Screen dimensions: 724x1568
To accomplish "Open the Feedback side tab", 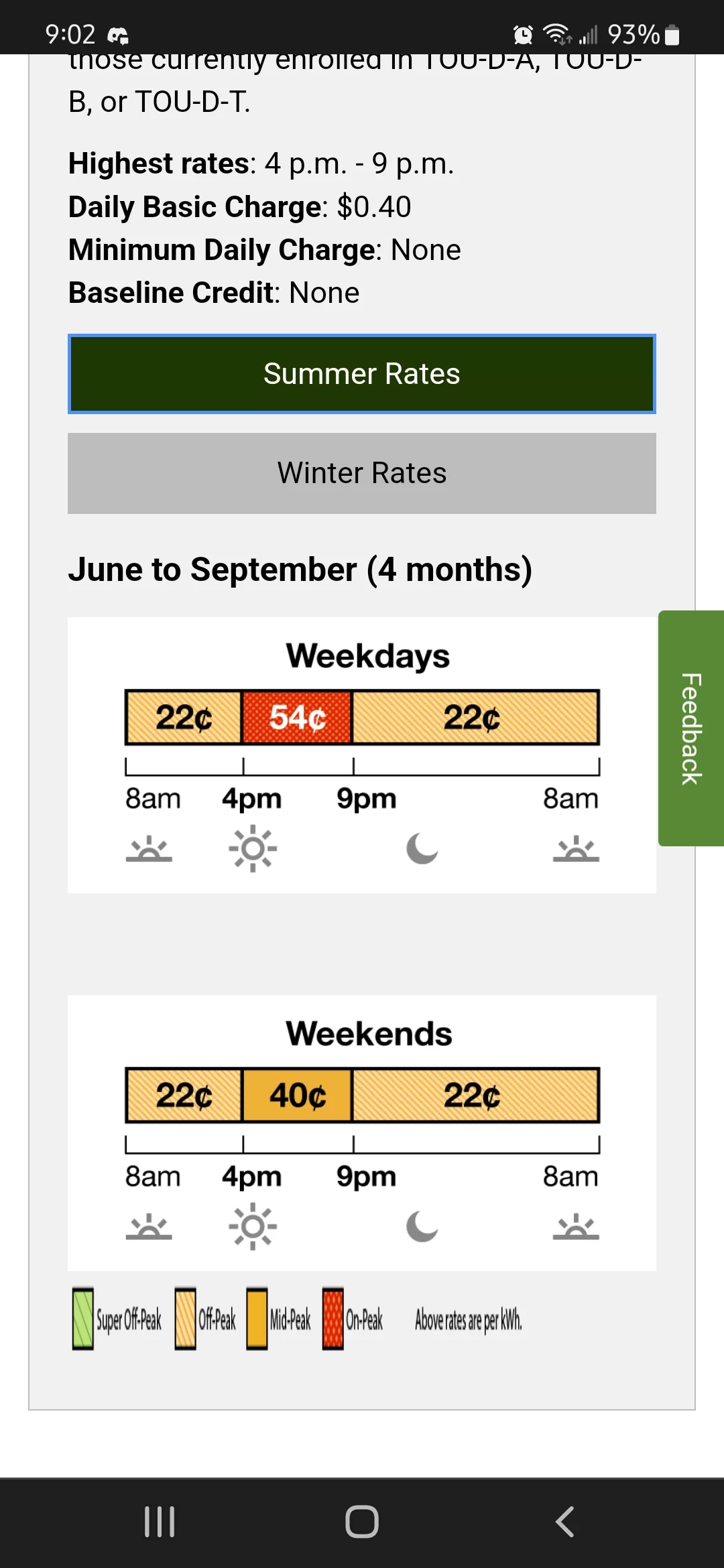I will pyautogui.click(x=691, y=728).
